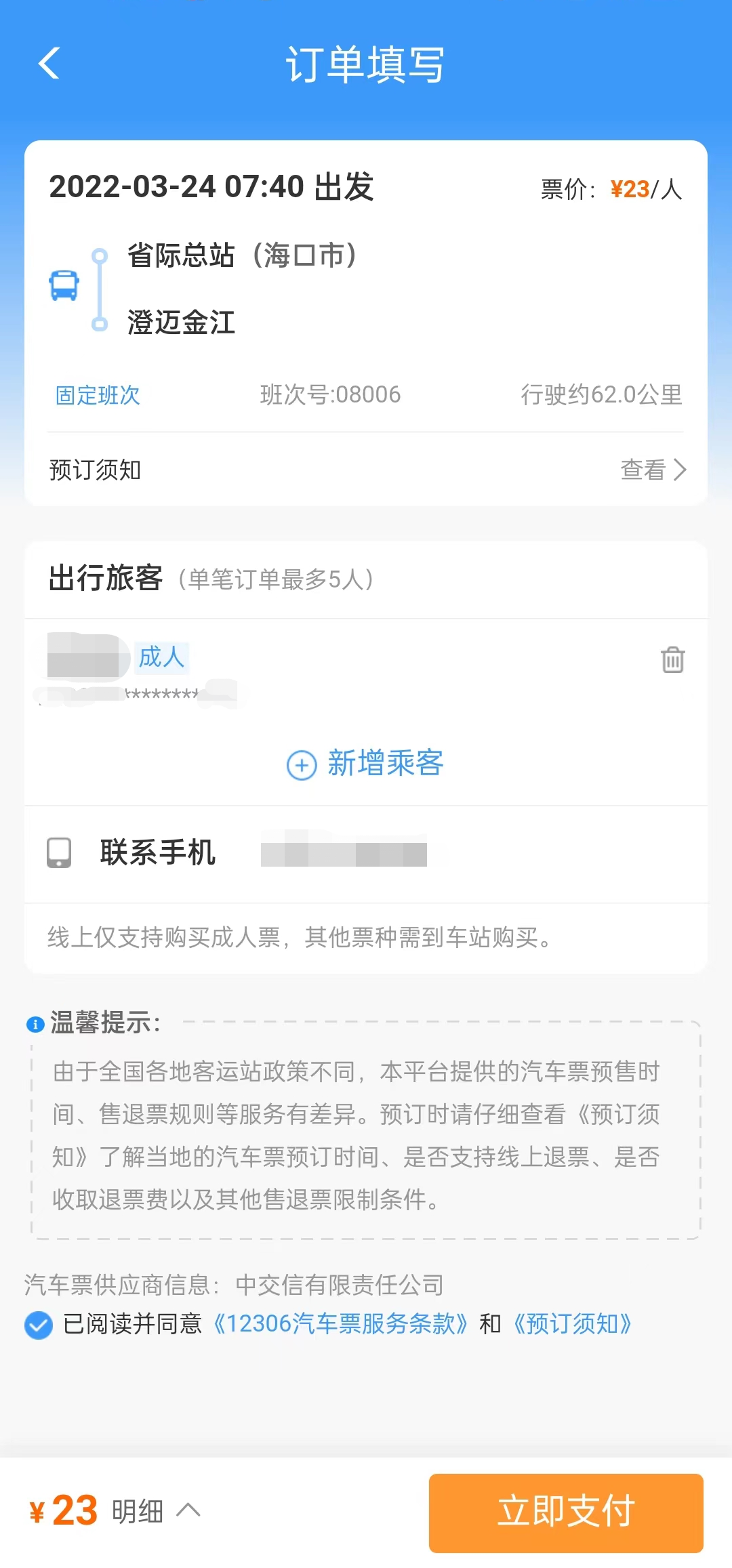The width and height of the screenshot is (732, 1568).
Task: Go back from the order form
Action: 49,64
